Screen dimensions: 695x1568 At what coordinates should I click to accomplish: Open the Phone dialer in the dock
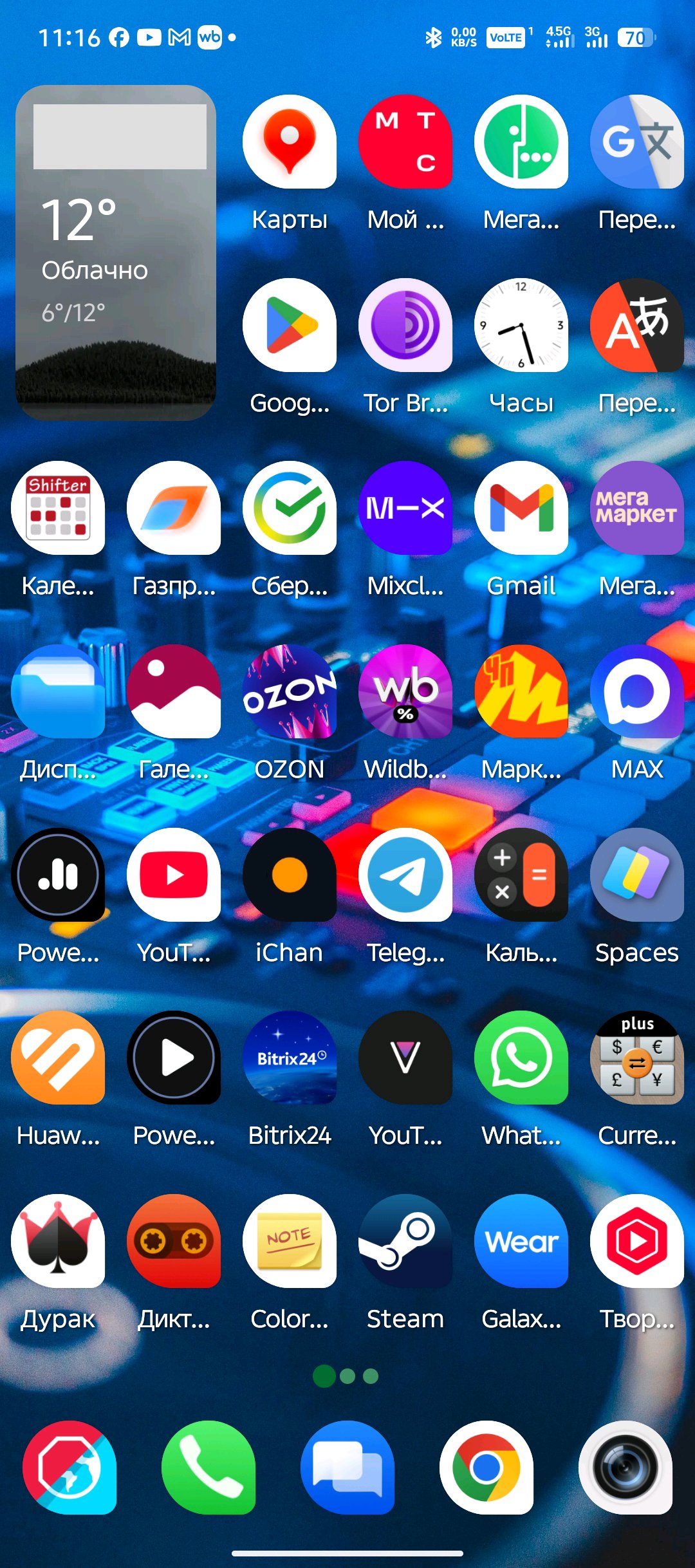208,1468
